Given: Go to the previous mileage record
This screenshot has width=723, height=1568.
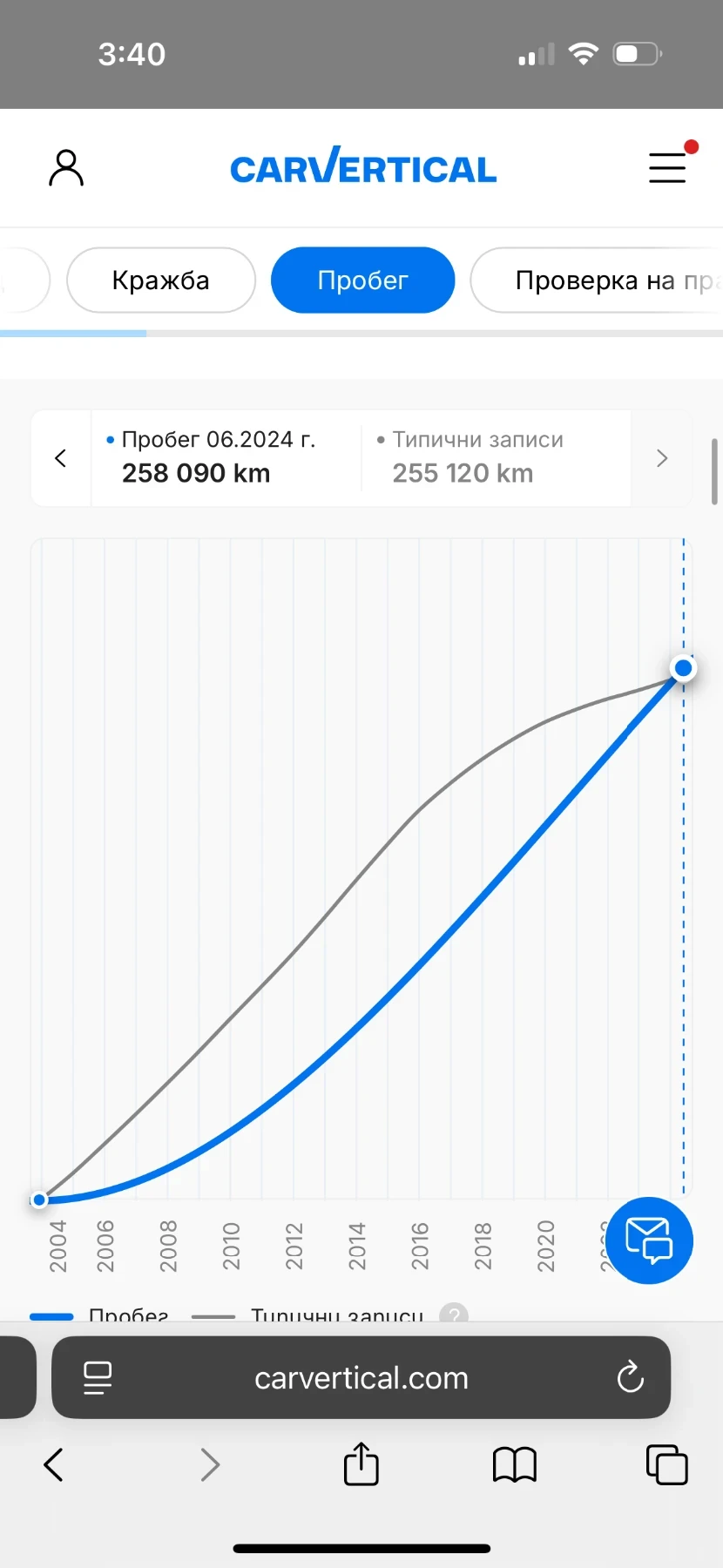Looking at the screenshot, I should click(x=61, y=458).
